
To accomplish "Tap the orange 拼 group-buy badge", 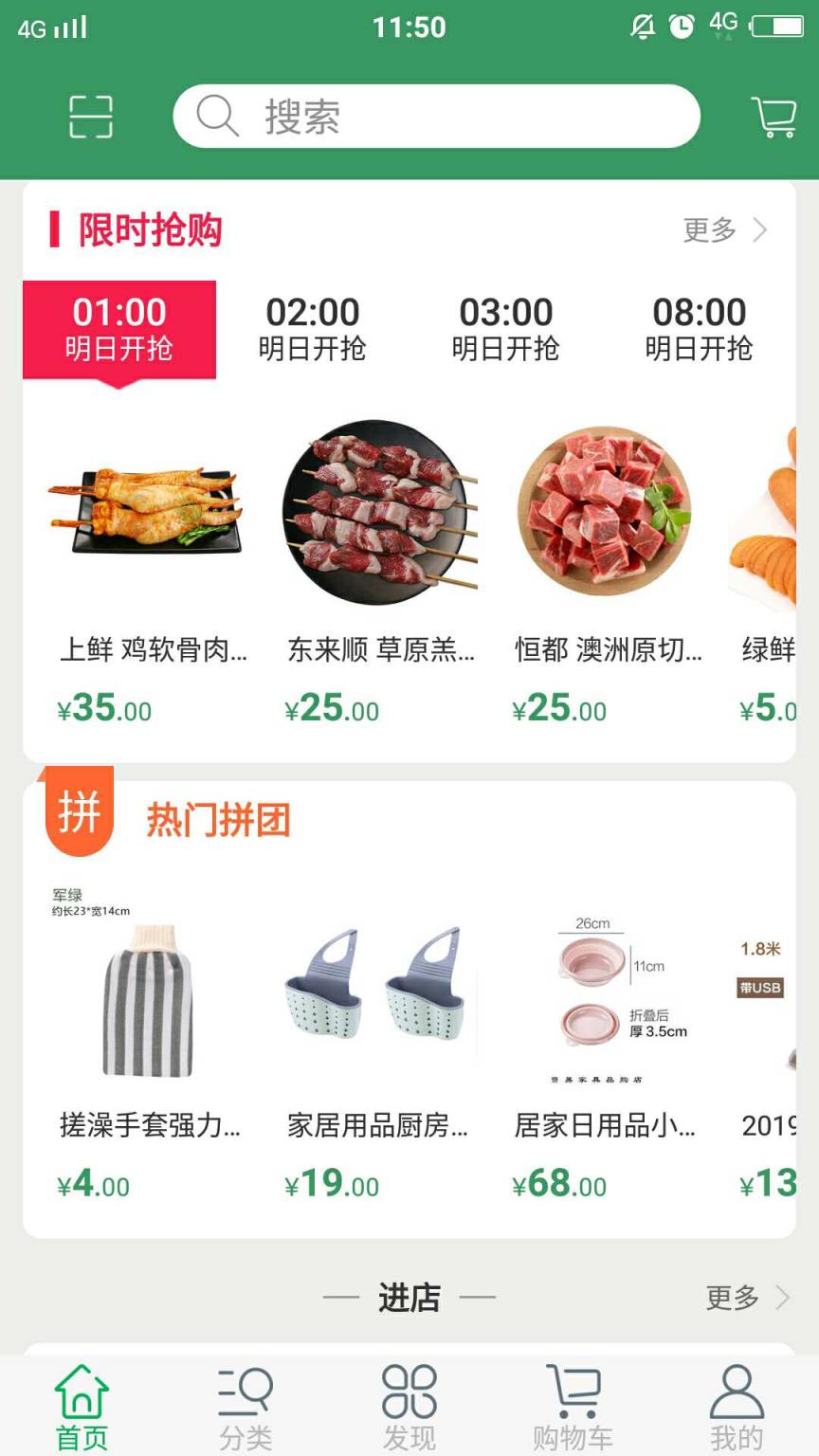I will click(80, 810).
